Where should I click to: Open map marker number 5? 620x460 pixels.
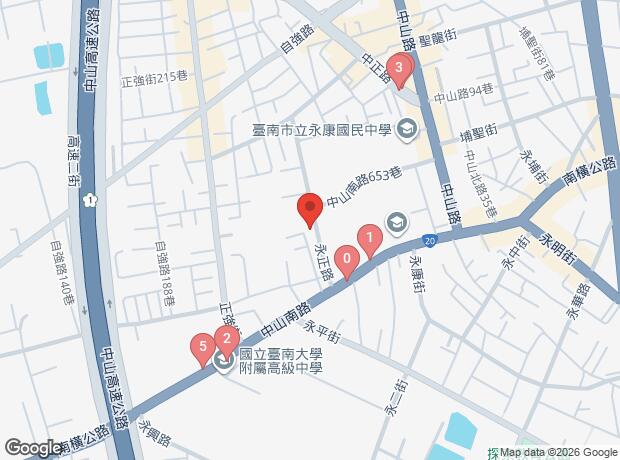point(202,349)
